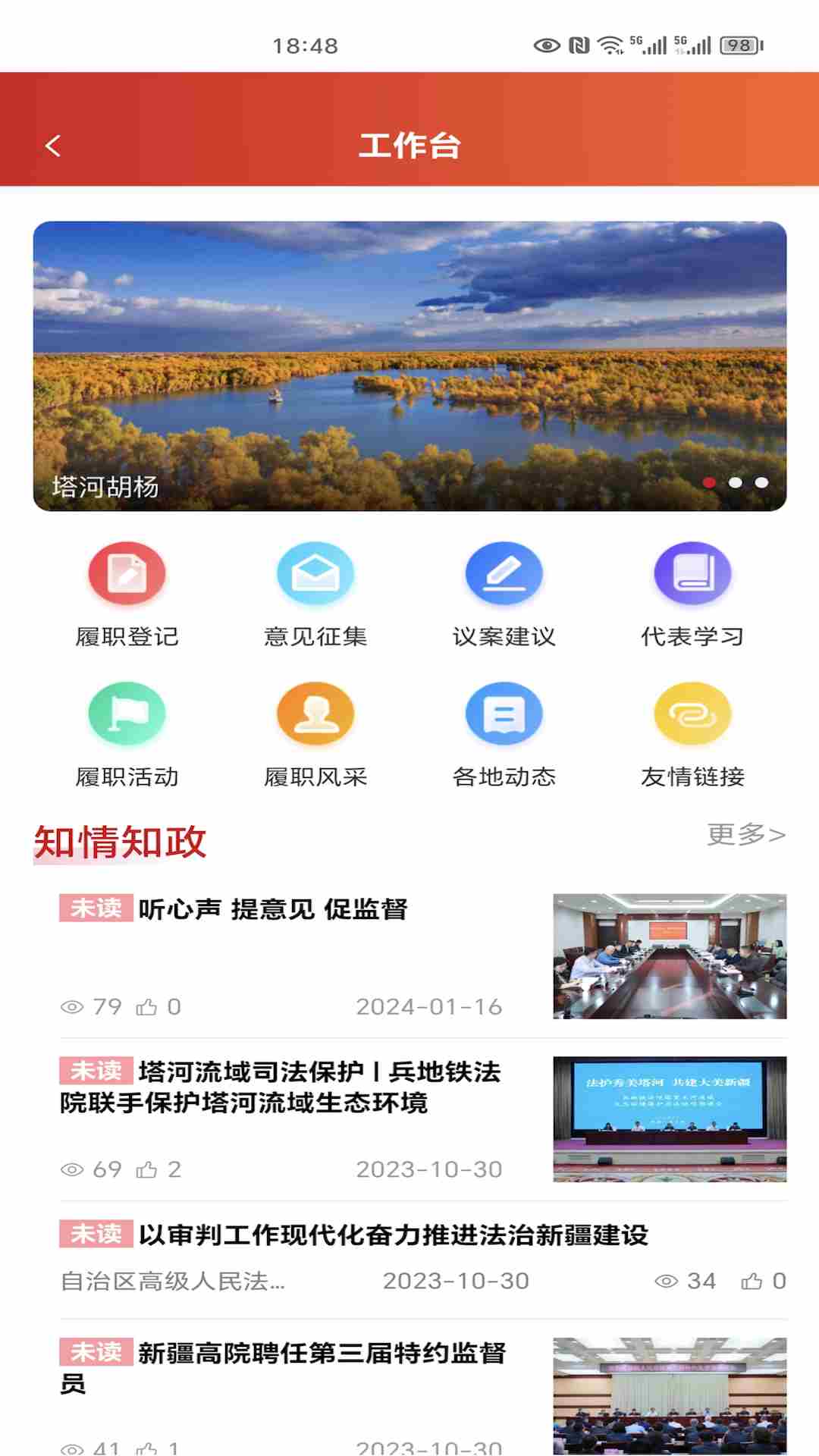Open the 议案建议 pencil icon

(504, 574)
